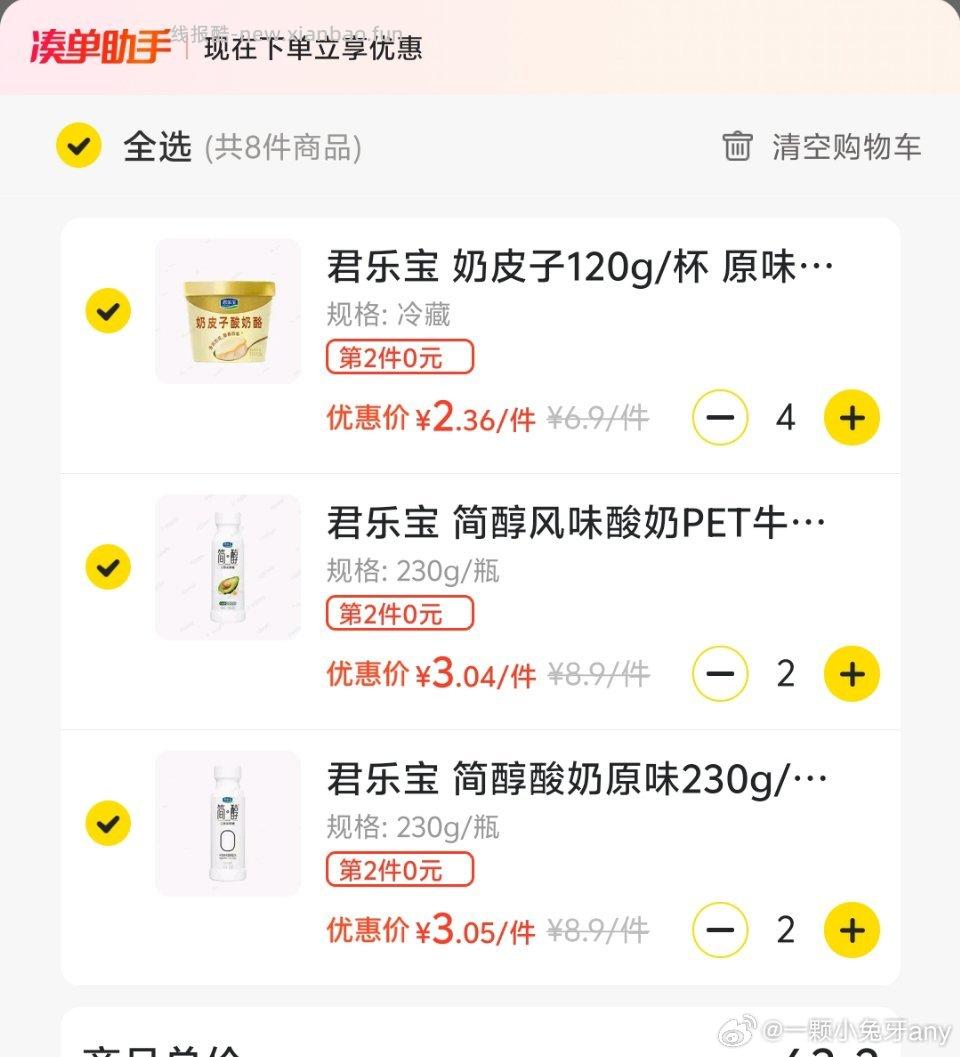The image size is (960, 1057).
Task: Click the trash can icon to clear cart
Action: 737,146
